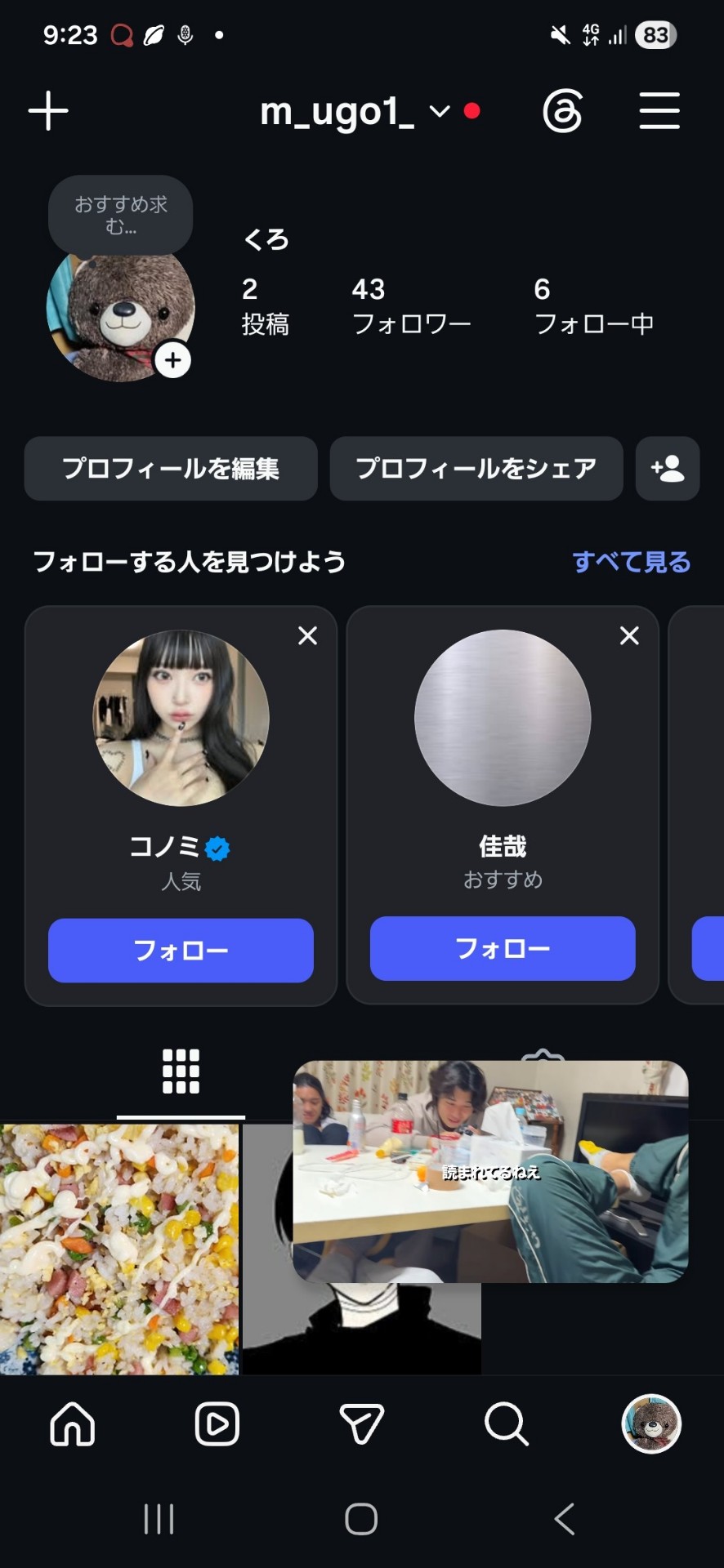Dismiss the 佳哉 suggestion card

[629, 635]
